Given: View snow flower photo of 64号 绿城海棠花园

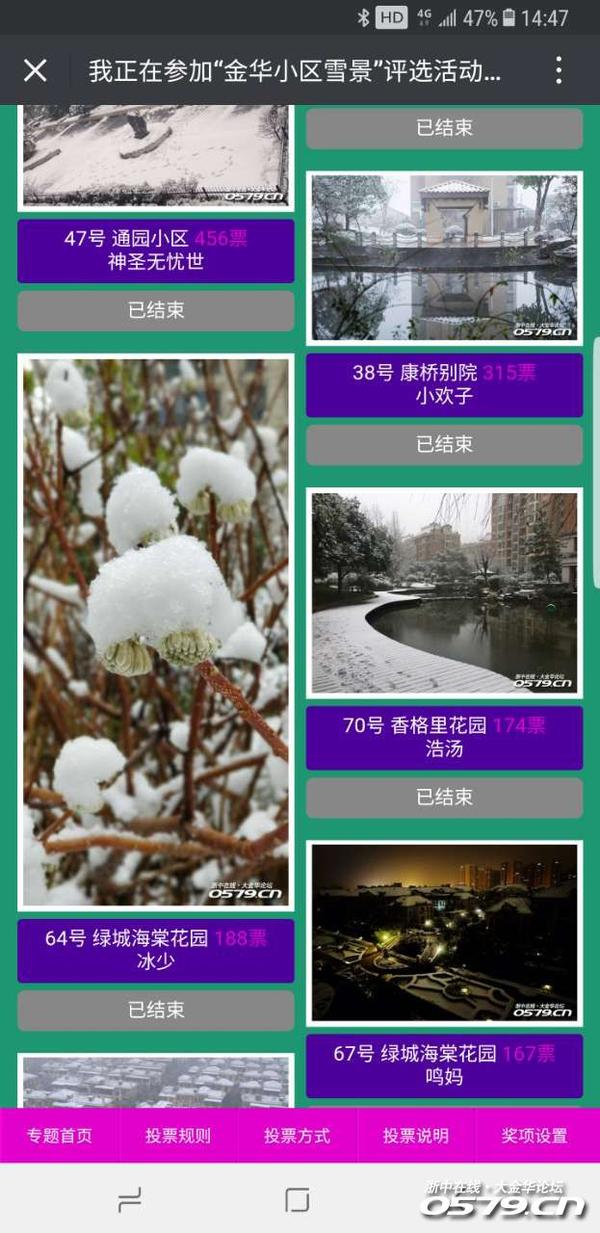Looking at the screenshot, I should [x=156, y=632].
